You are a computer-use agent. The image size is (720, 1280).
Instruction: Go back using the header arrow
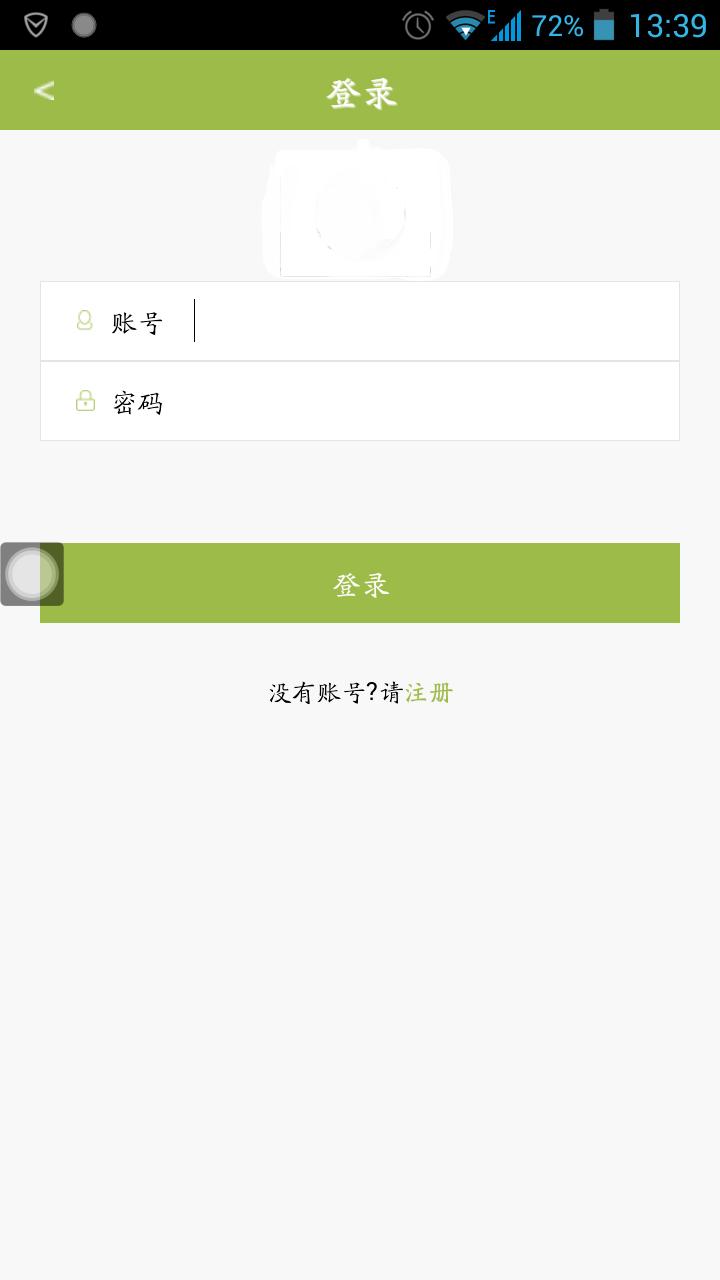click(x=44, y=91)
